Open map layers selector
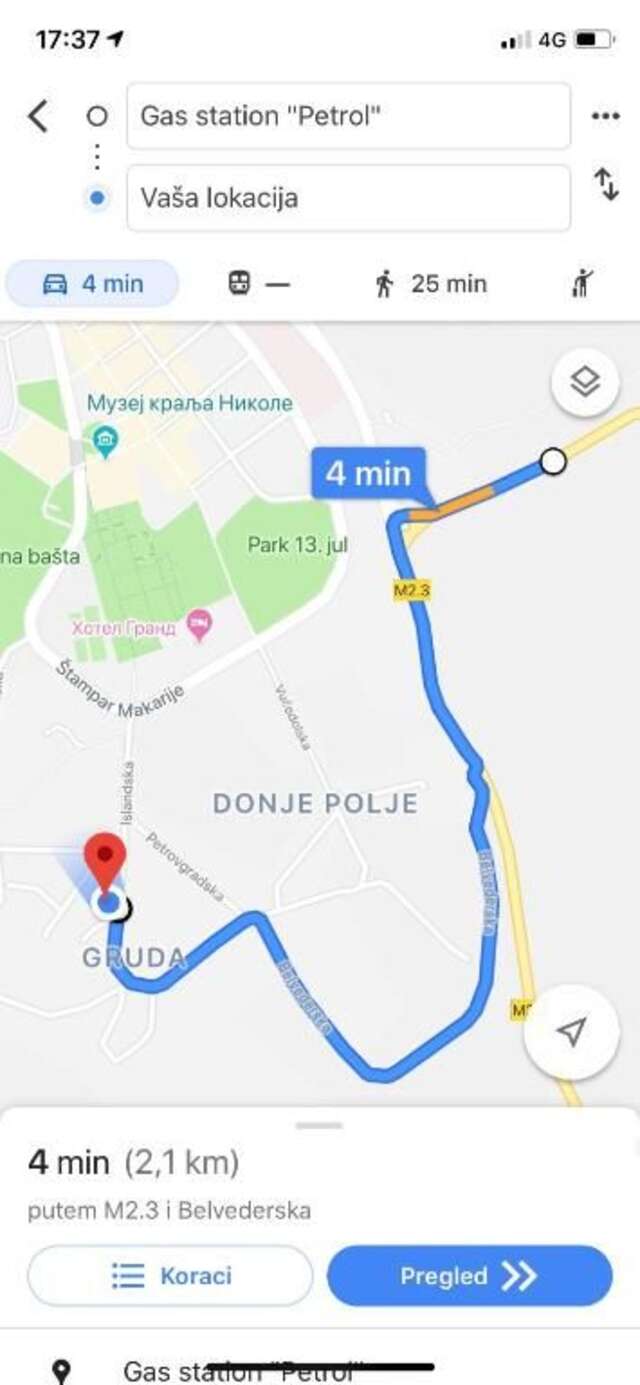 click(x=585, y=382)
